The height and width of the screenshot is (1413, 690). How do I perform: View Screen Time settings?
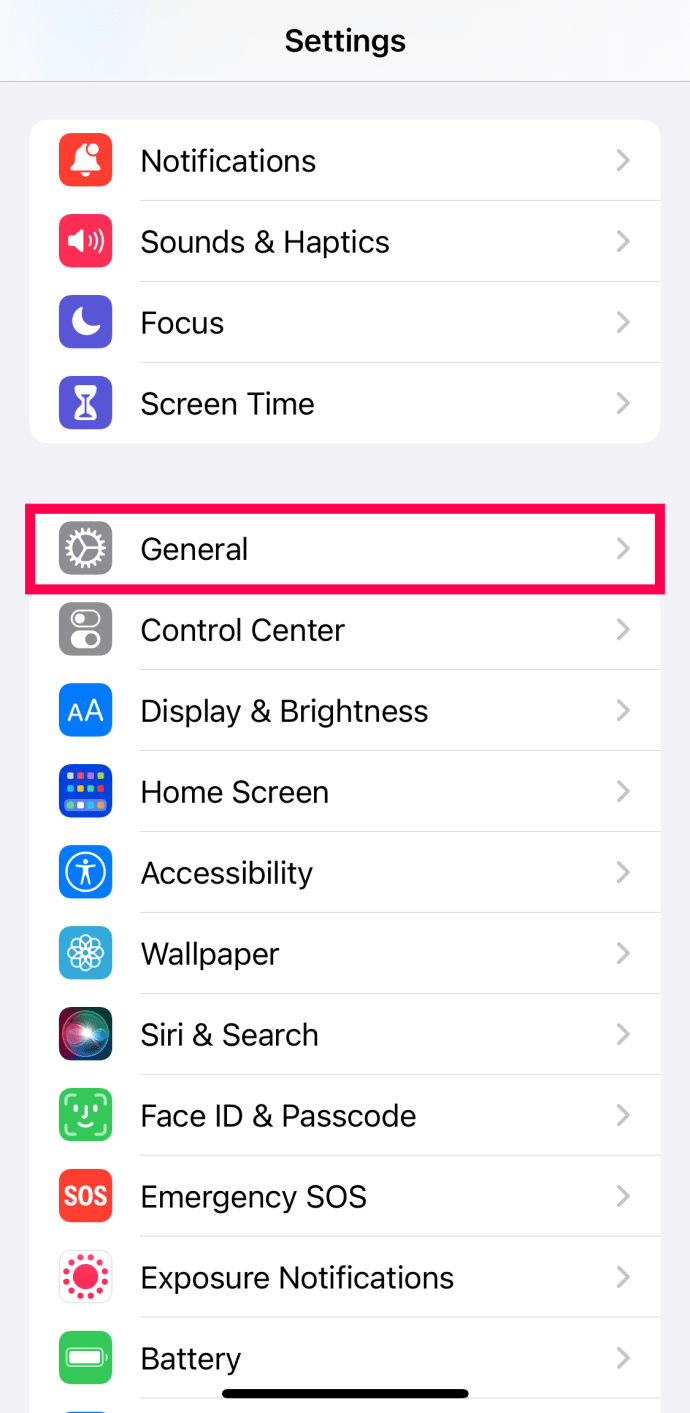coord(227,404)
